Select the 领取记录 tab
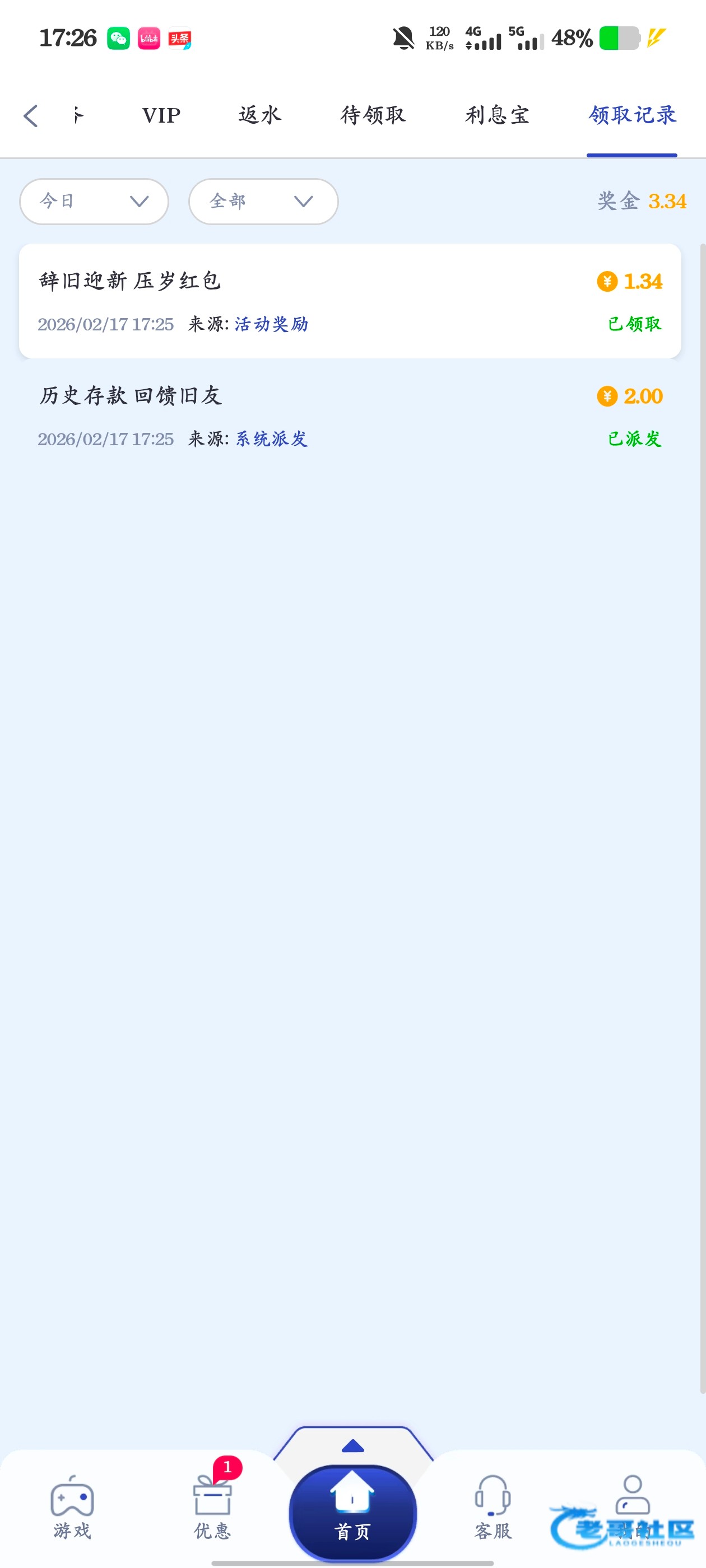706x1568 pixels. pos(632,116)
